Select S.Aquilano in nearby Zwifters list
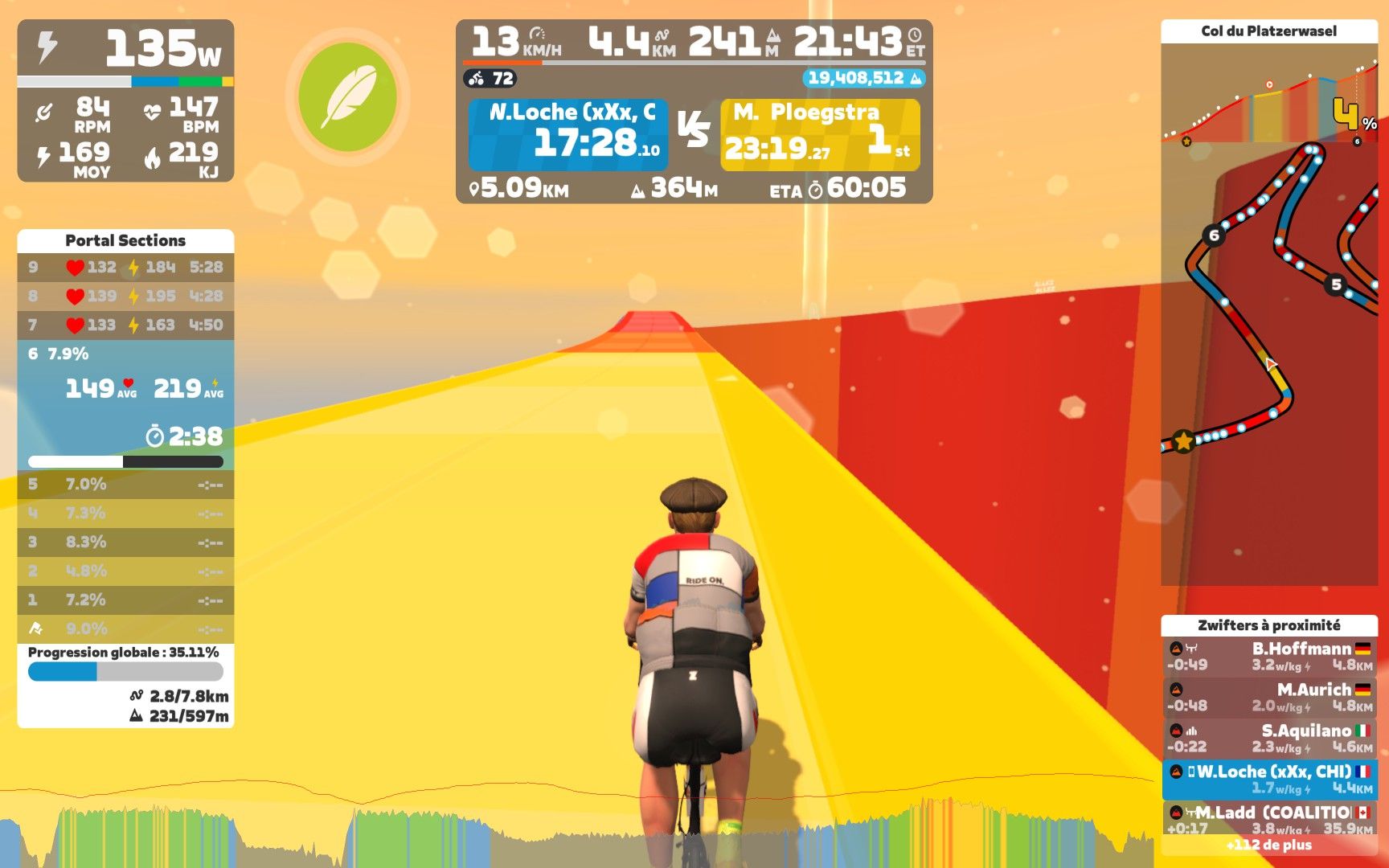The image size is (1389, 868). pos(1269,739)
